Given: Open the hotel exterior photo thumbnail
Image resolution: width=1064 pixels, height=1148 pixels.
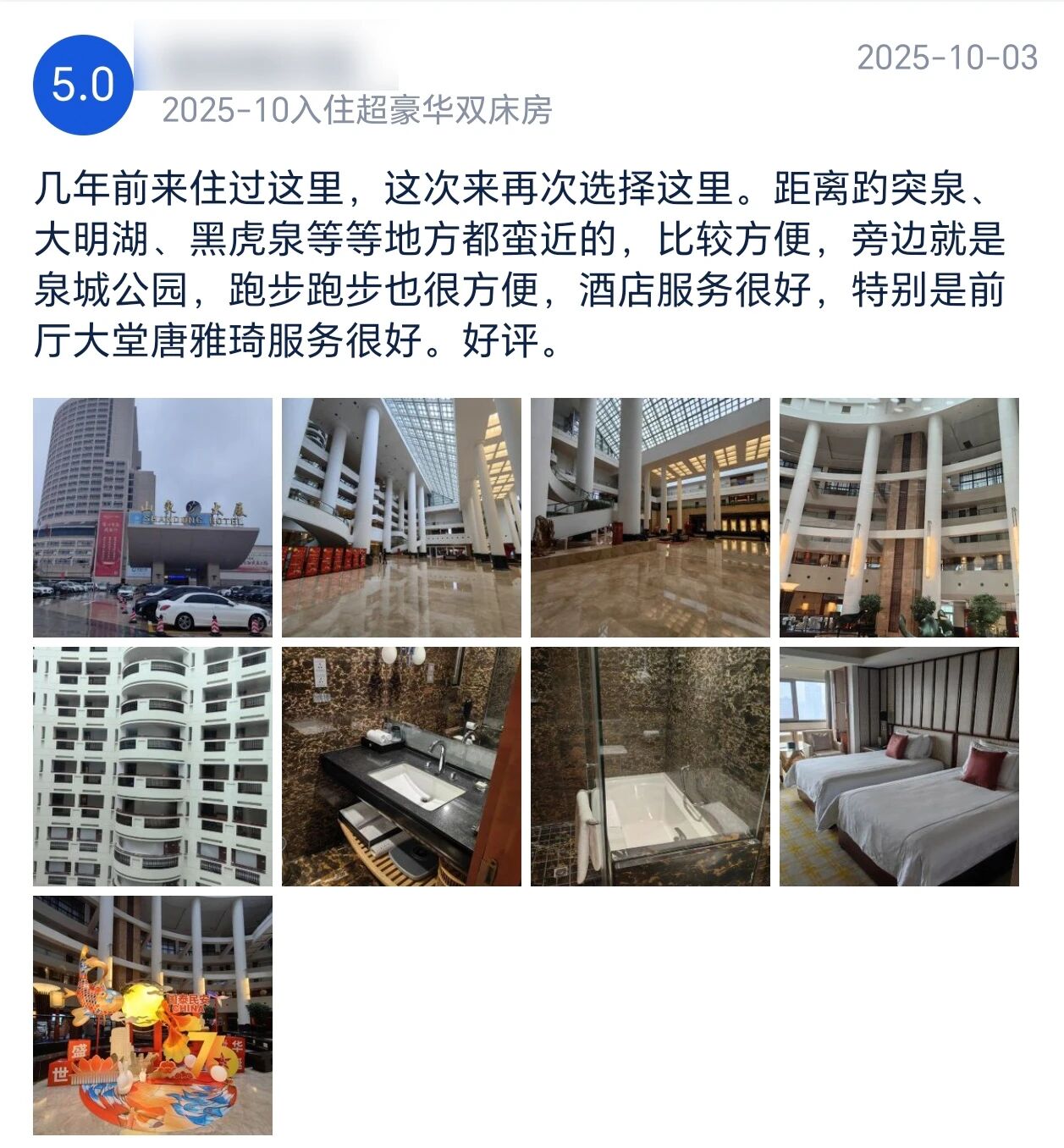Looking at the screenshot, I should tap(152, 517).
